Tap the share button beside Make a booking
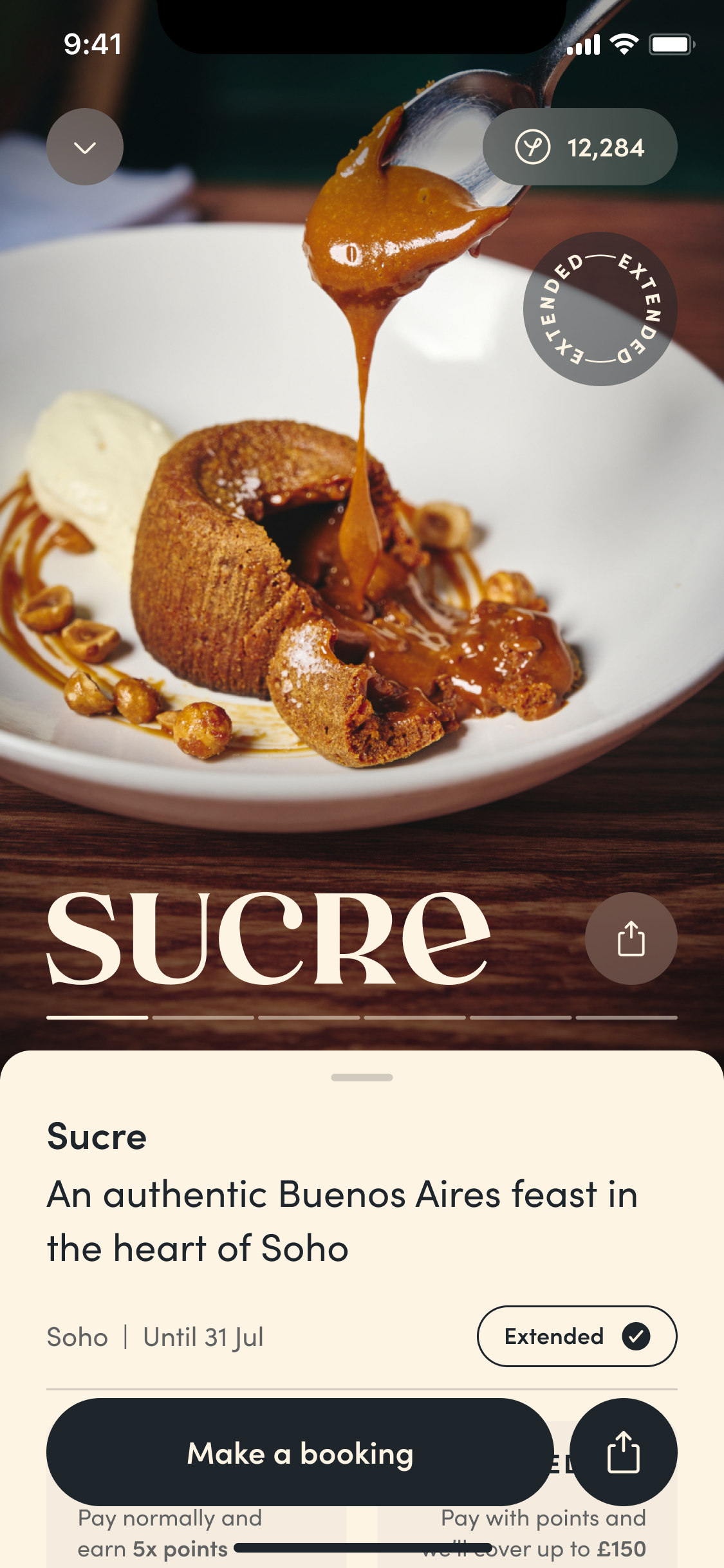The width and height of the screenshot is (724, 1568). [623, 1451]
